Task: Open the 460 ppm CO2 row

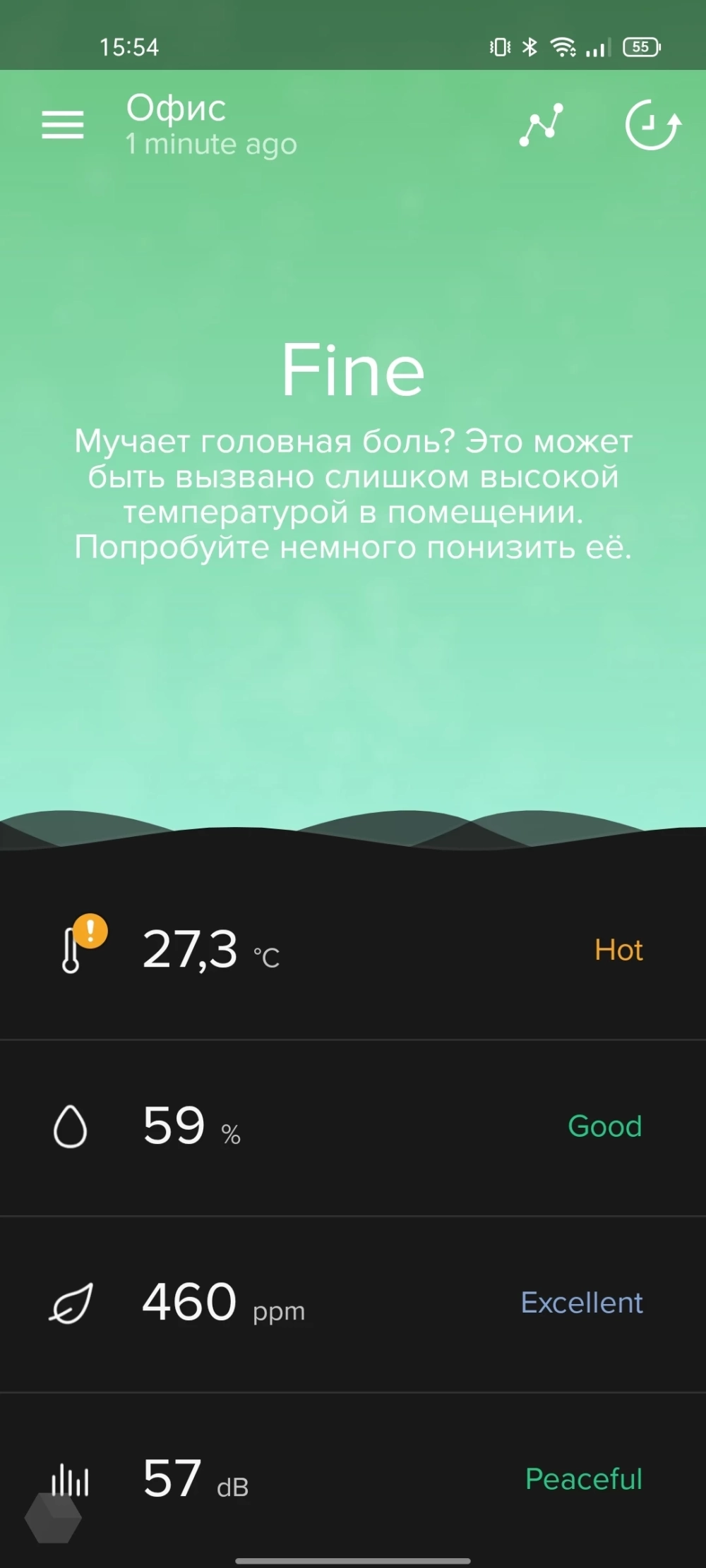Action: (353, 1303)
